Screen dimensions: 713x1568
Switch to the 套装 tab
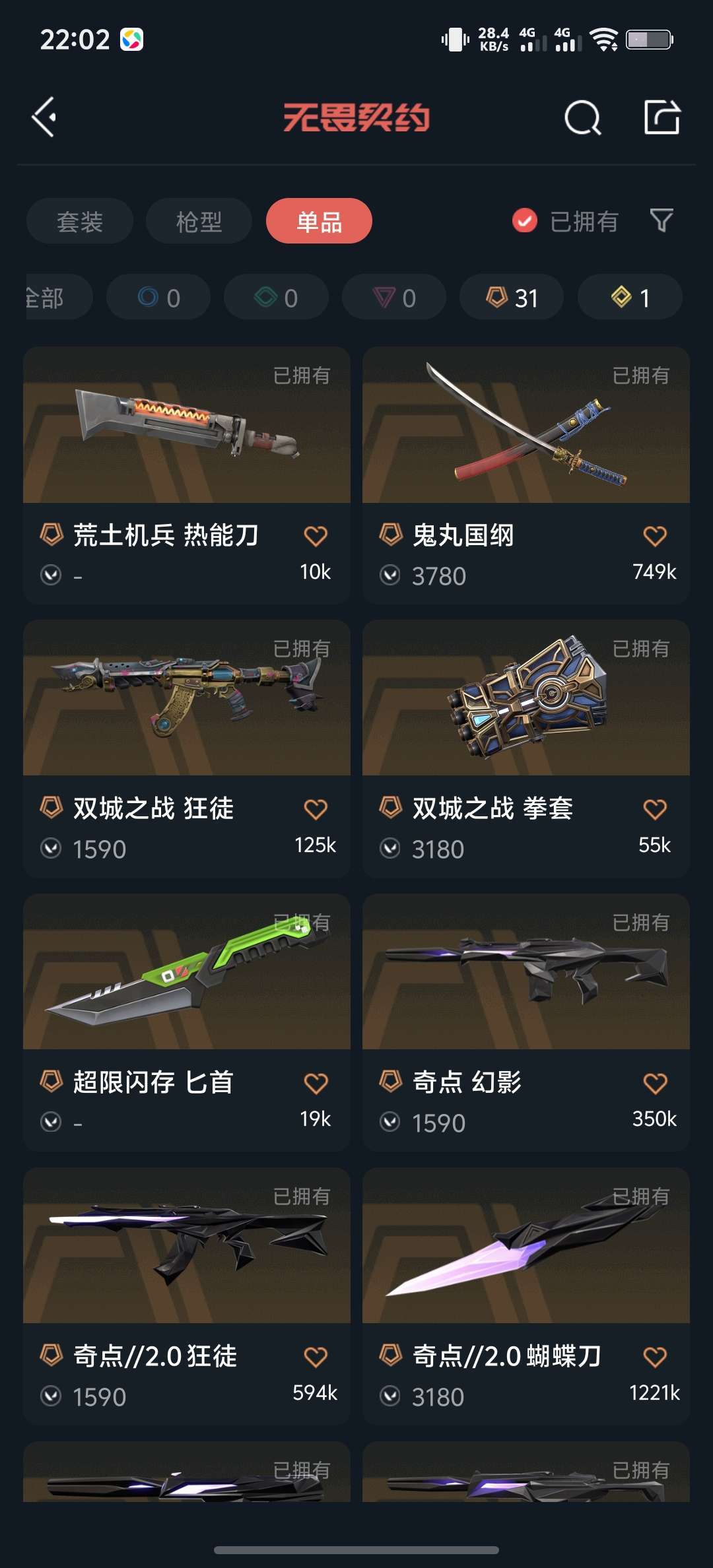point(80,221)
